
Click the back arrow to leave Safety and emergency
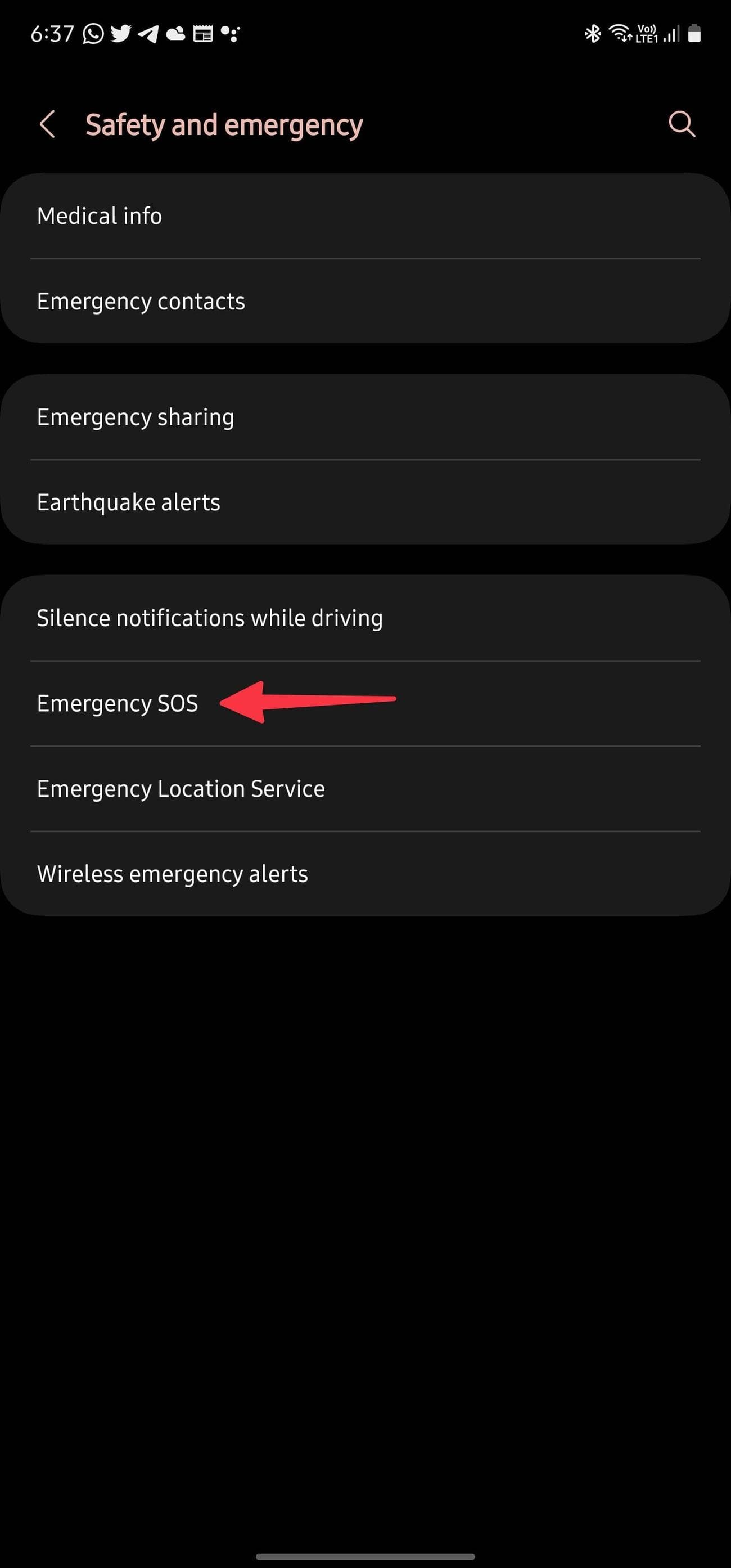point(49,124)
